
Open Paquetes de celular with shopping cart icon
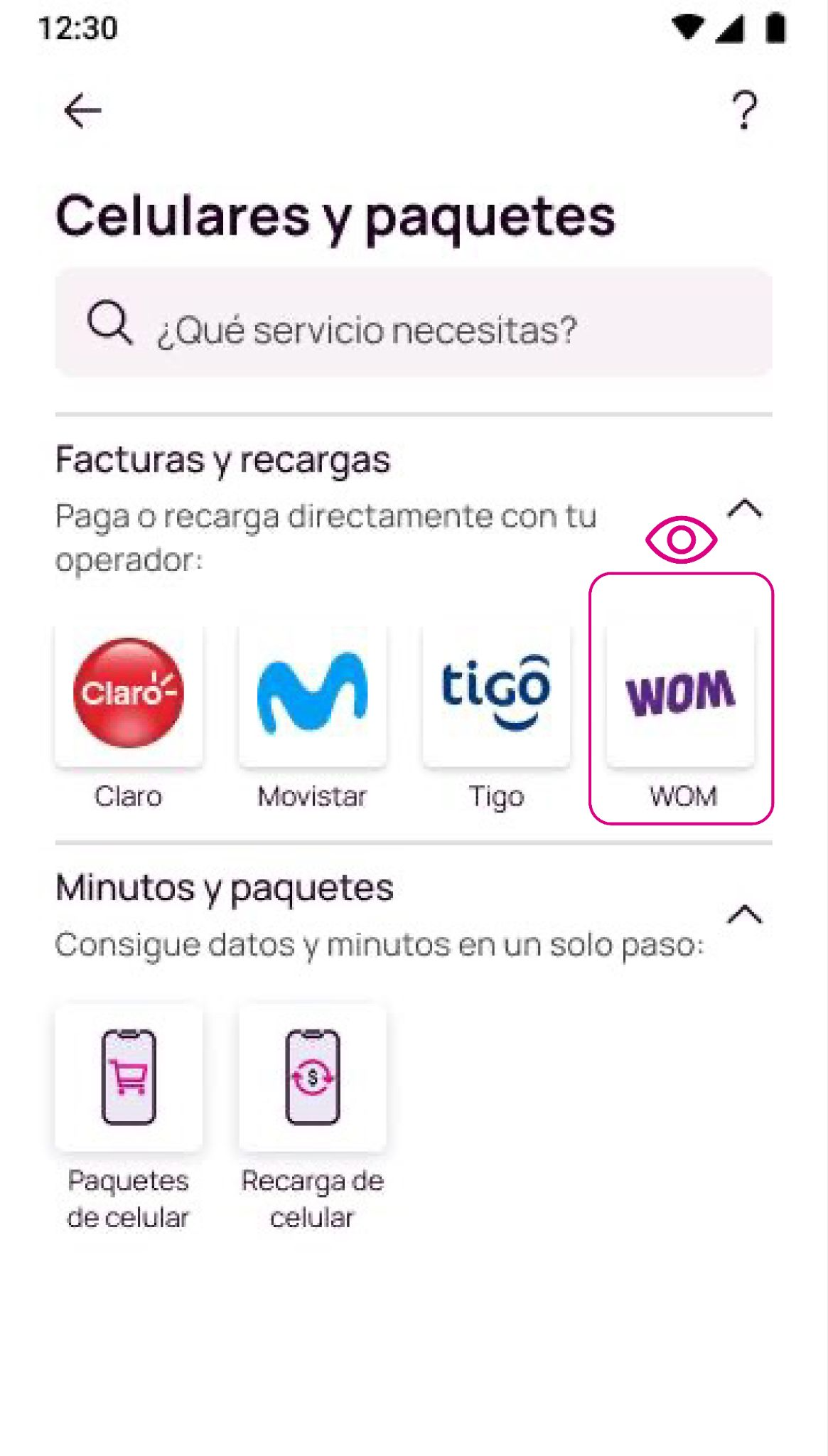(129, 1074)
